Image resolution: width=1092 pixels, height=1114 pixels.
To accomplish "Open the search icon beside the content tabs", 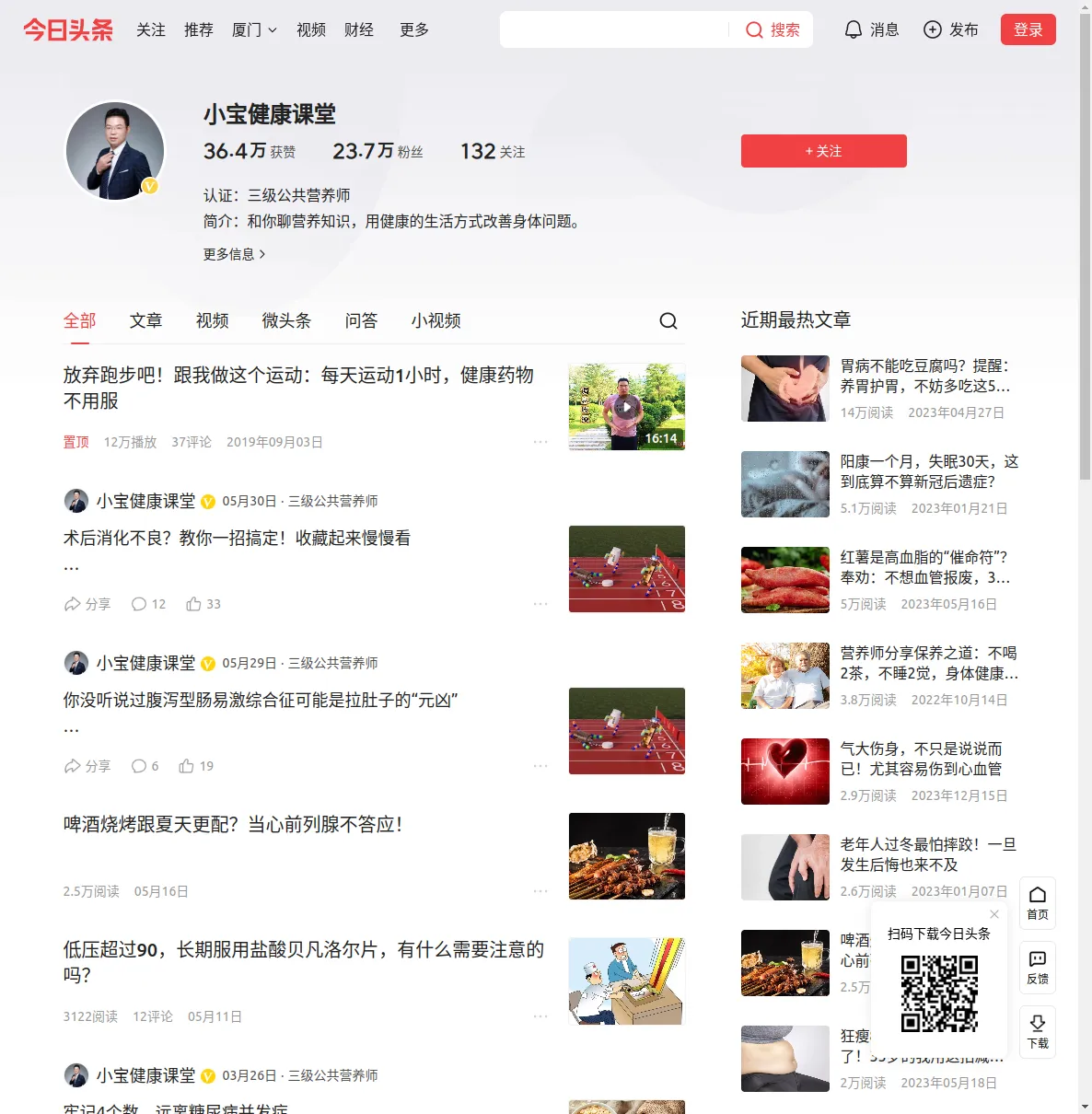I will tap(668, 320).
